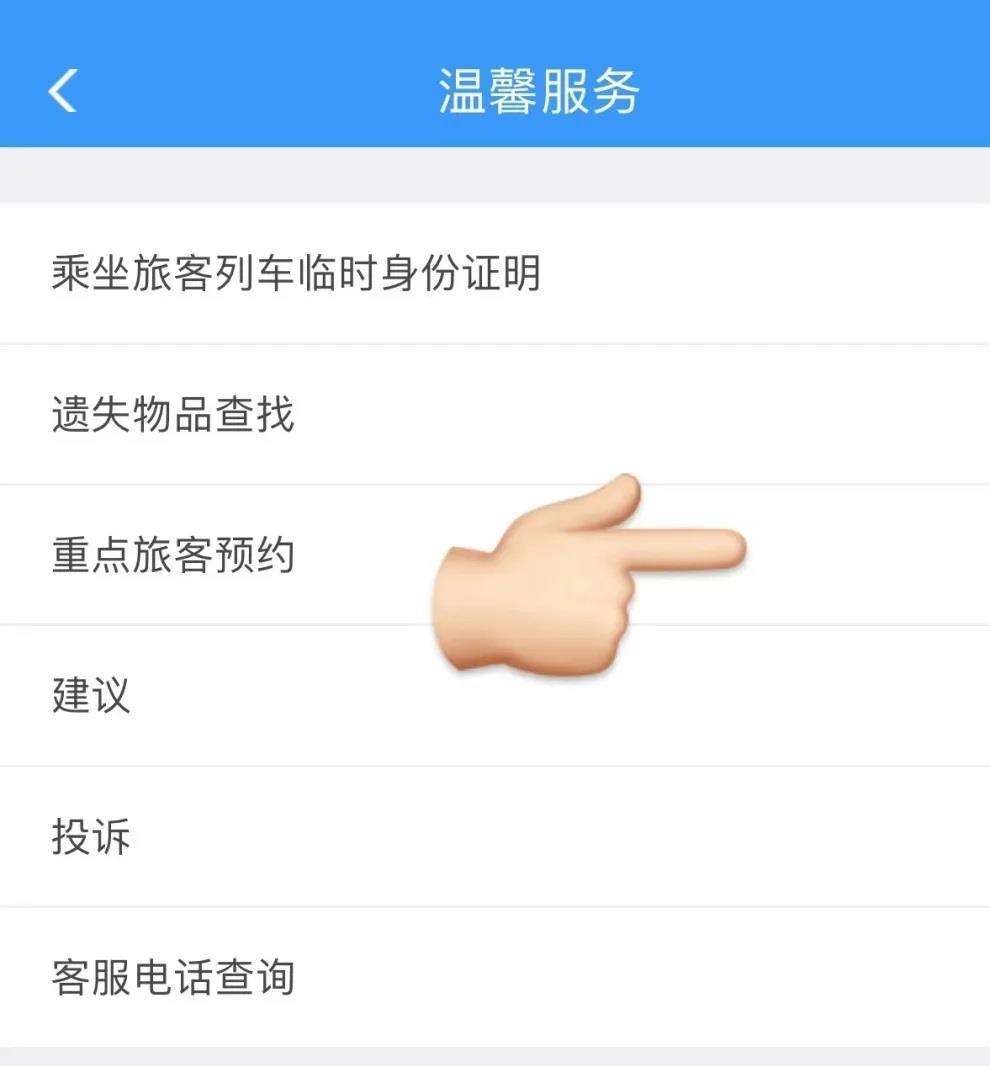Screen dimensions: 990x1066
Task: Open the 建议 row
Action: (x=92, y=696)
